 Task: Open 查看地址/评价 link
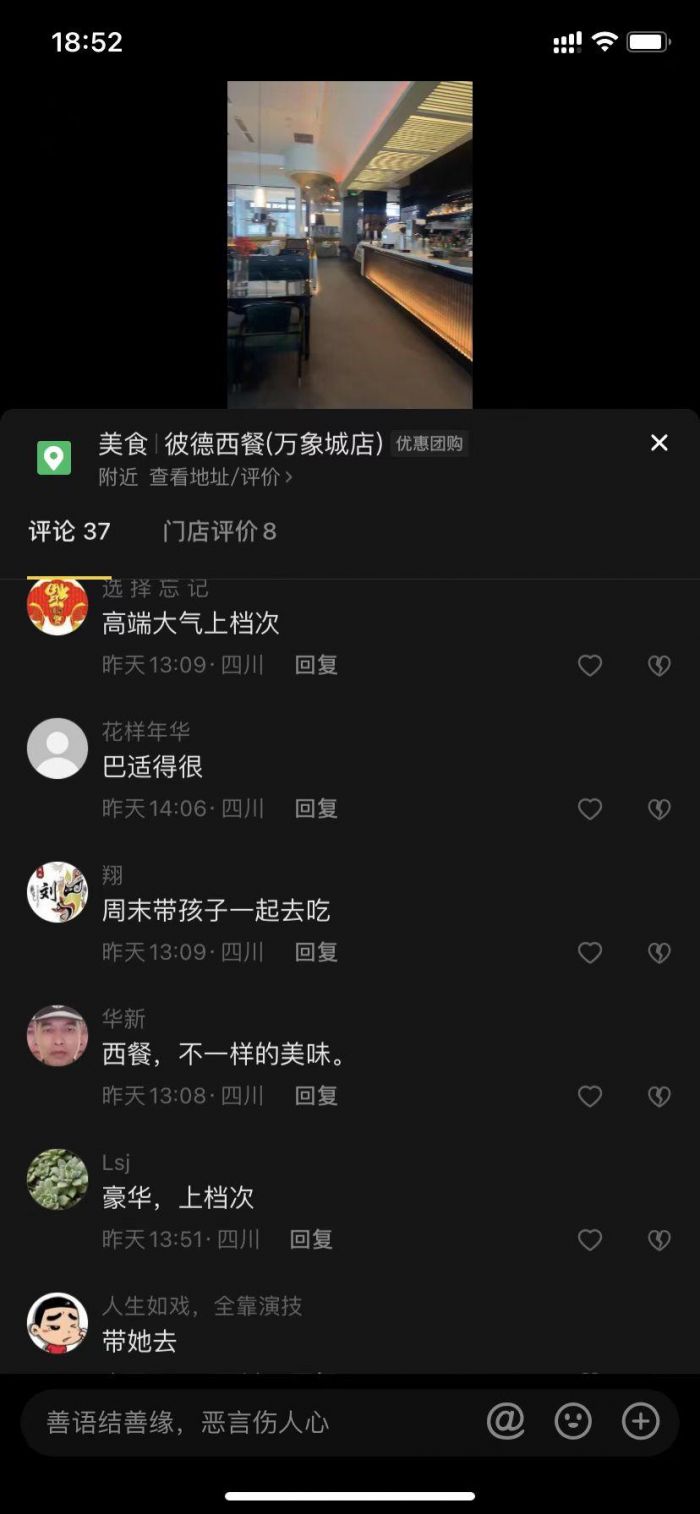click(x=220, y=477)
